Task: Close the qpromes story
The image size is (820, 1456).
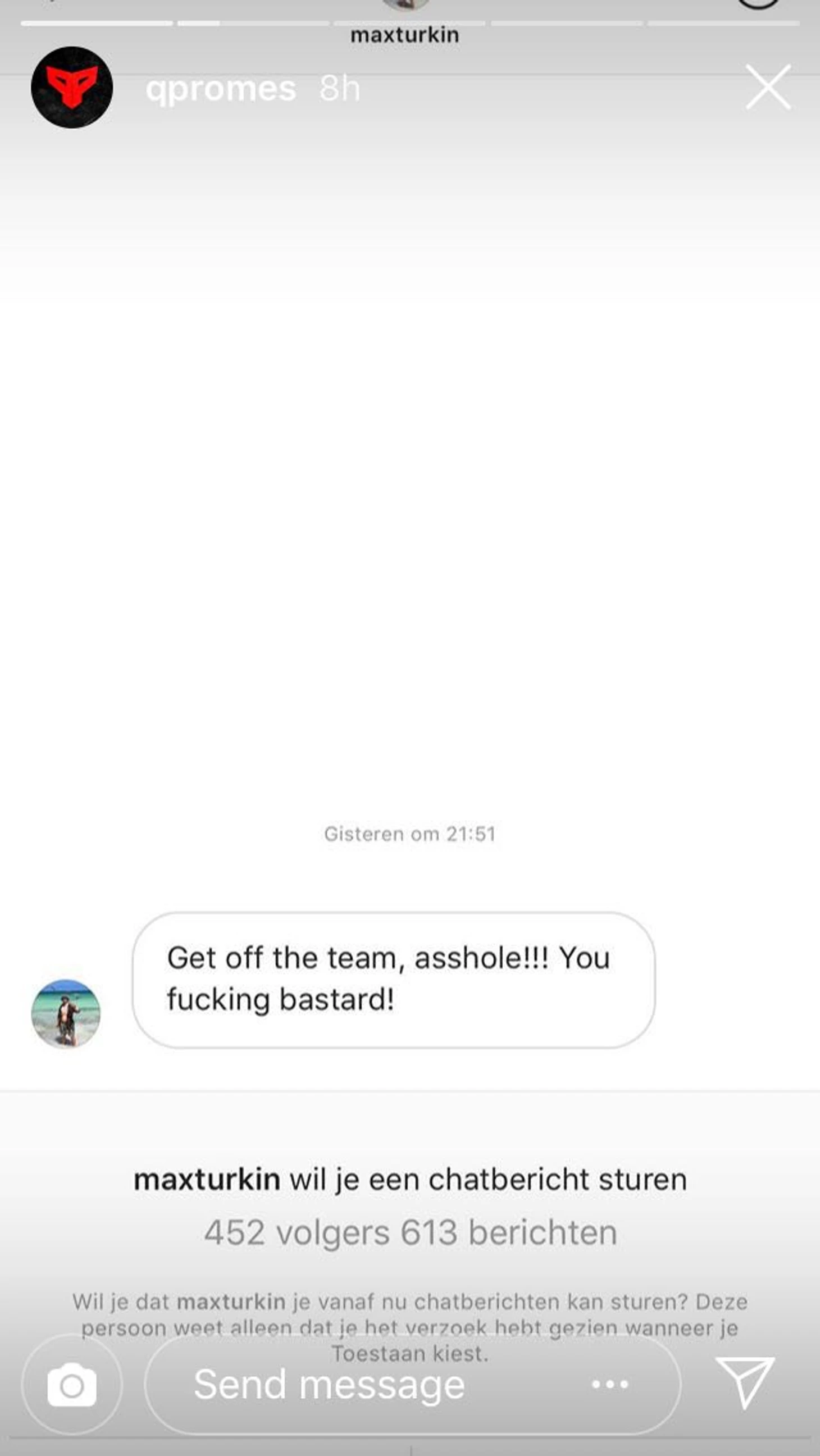Action: [767, 88]
